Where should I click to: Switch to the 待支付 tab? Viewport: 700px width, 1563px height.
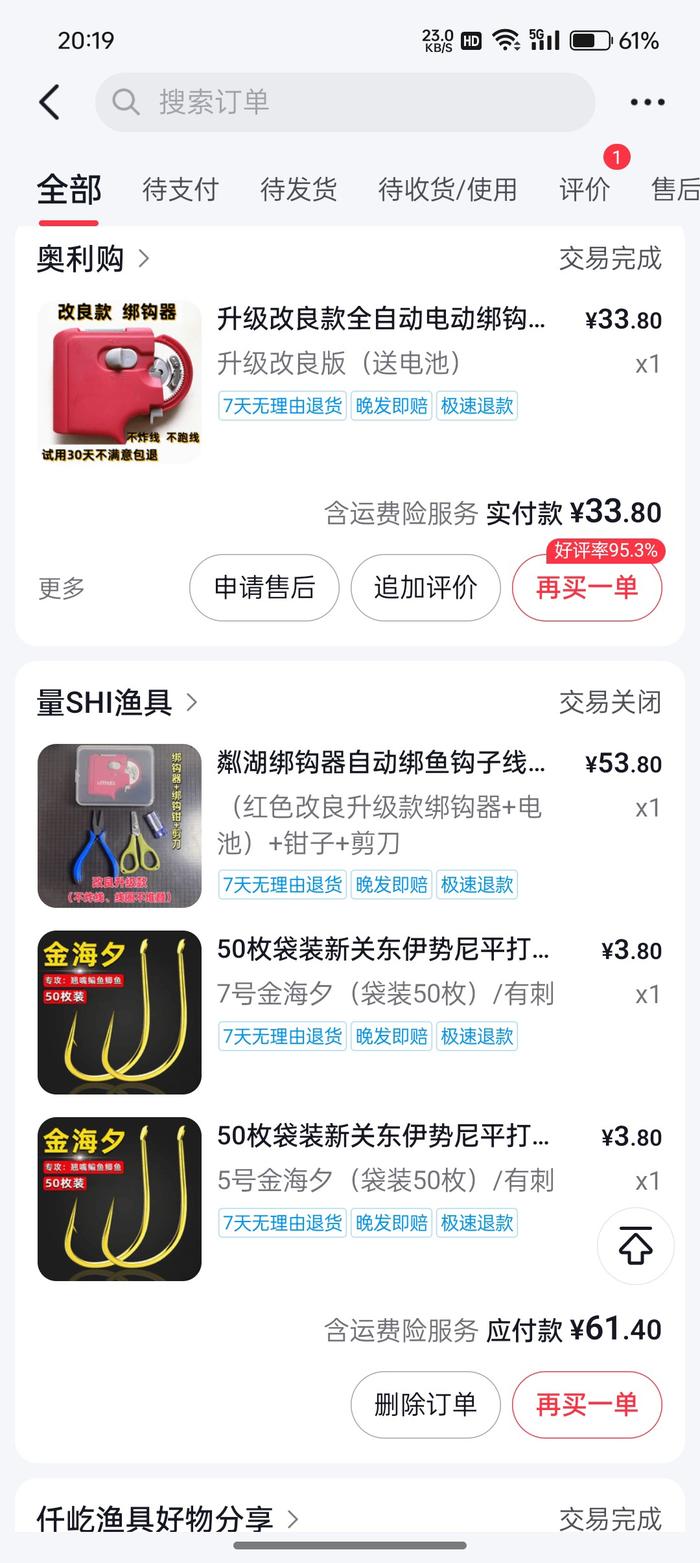click(x=180, y=189)
